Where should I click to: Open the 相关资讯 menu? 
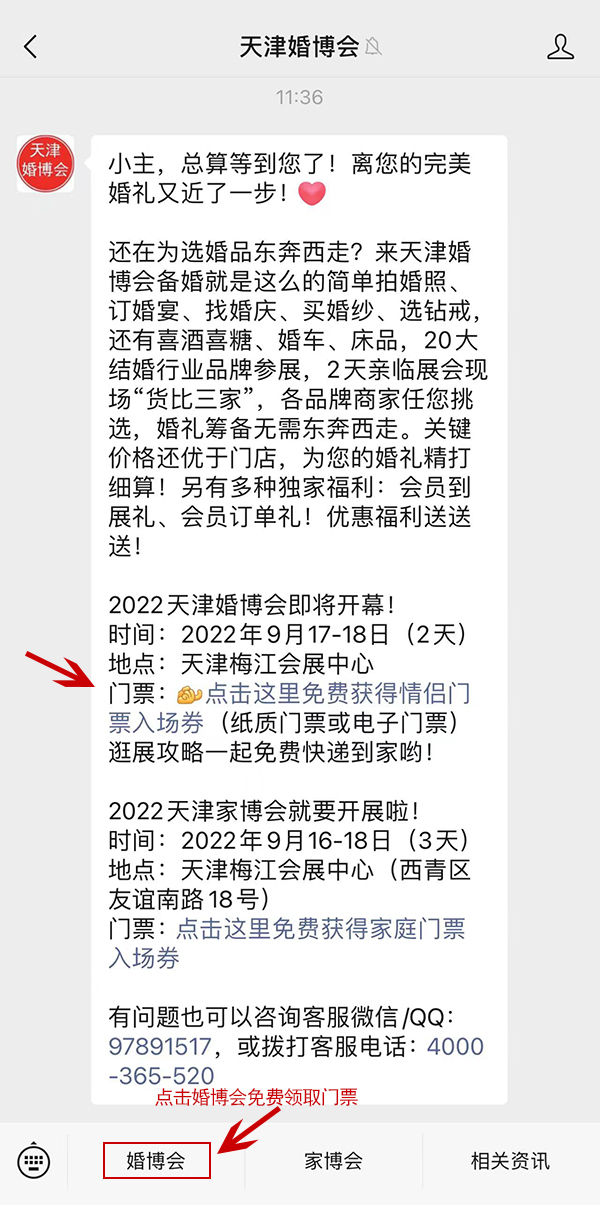coord(510,1161)
